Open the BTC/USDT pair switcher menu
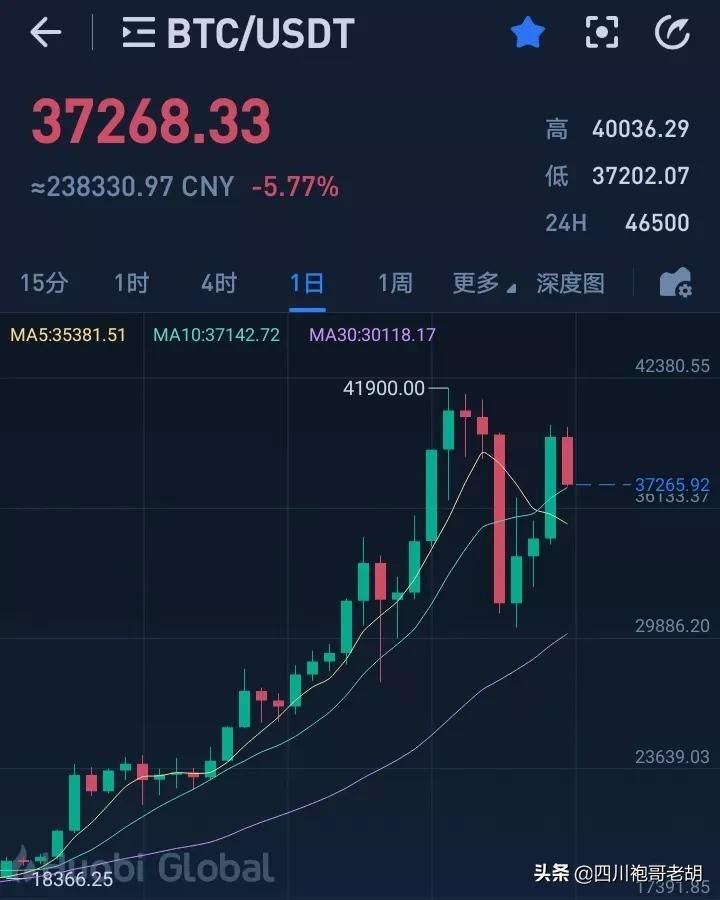The width and height of the screenshot is (720, 900). click(138, 34)
